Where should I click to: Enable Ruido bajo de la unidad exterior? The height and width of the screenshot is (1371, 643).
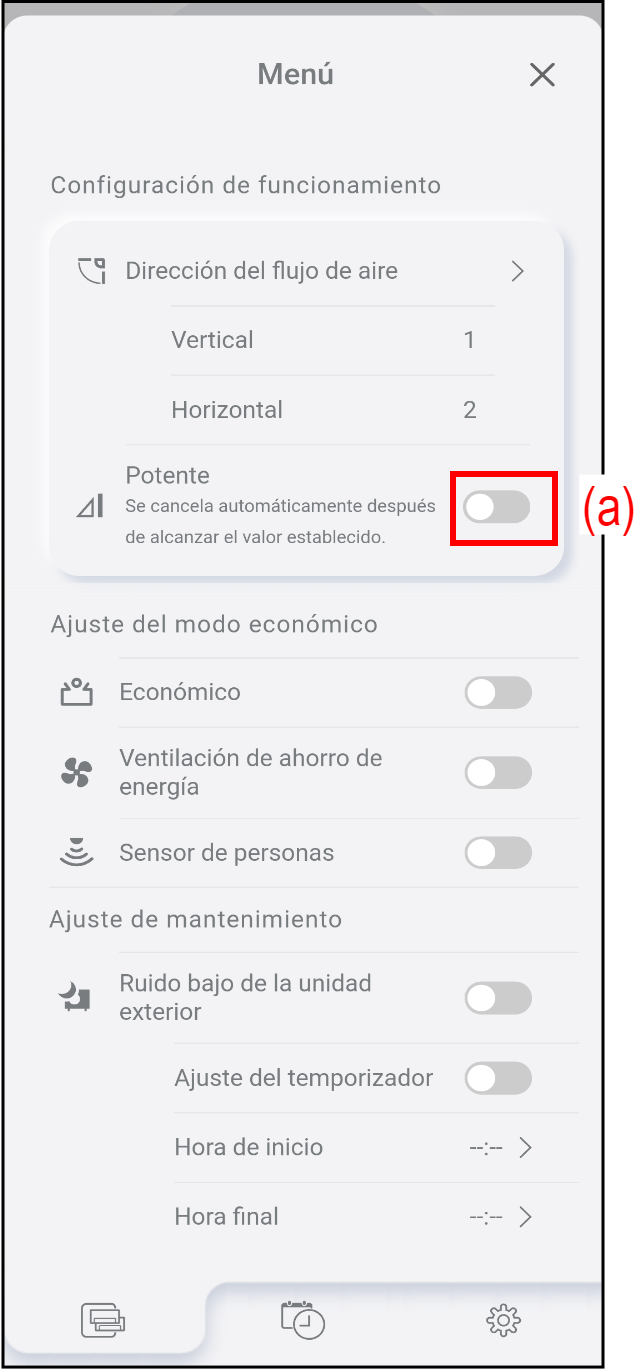click(x=497, y=998)
